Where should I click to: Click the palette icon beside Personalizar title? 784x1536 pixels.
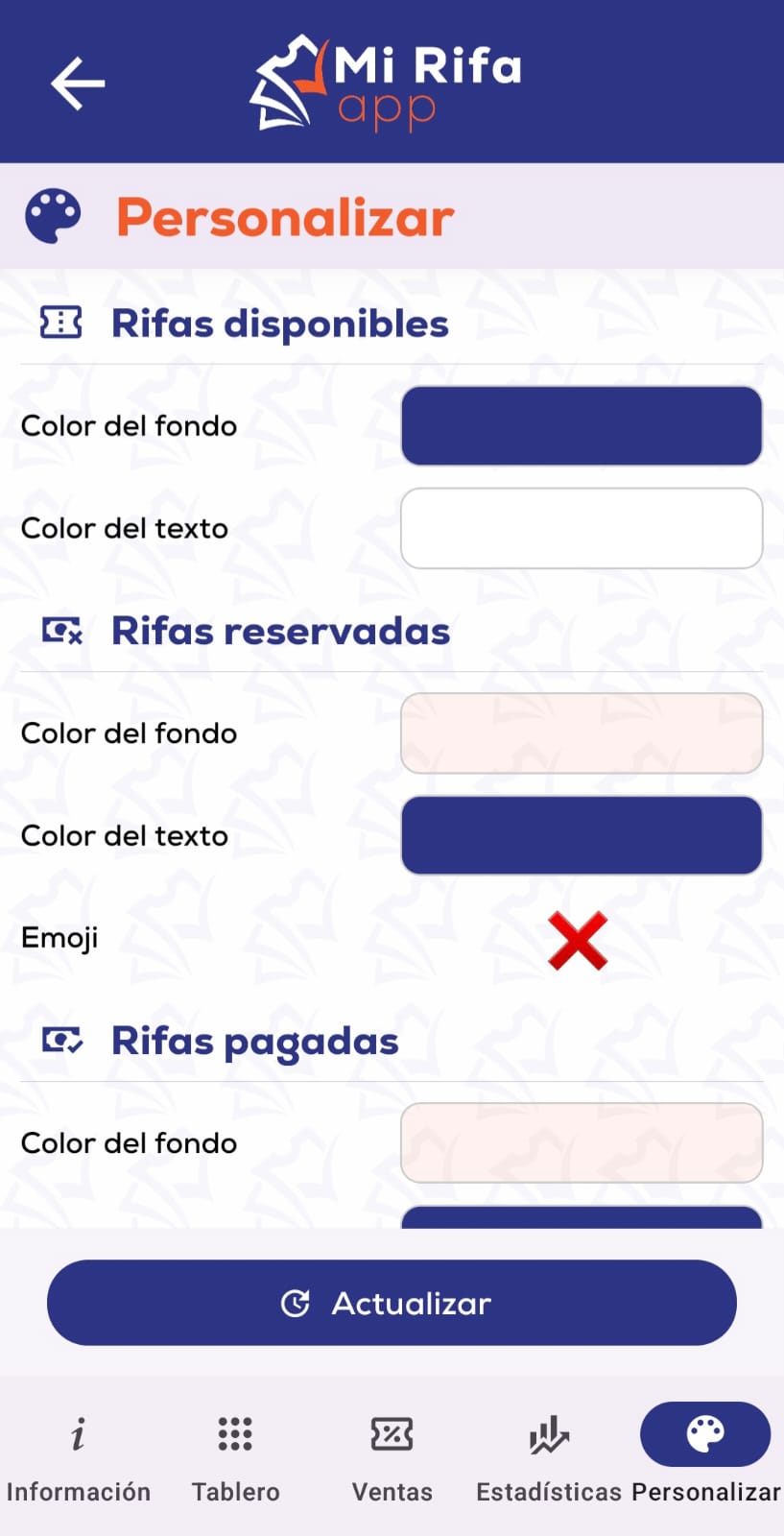pos(53,215)
